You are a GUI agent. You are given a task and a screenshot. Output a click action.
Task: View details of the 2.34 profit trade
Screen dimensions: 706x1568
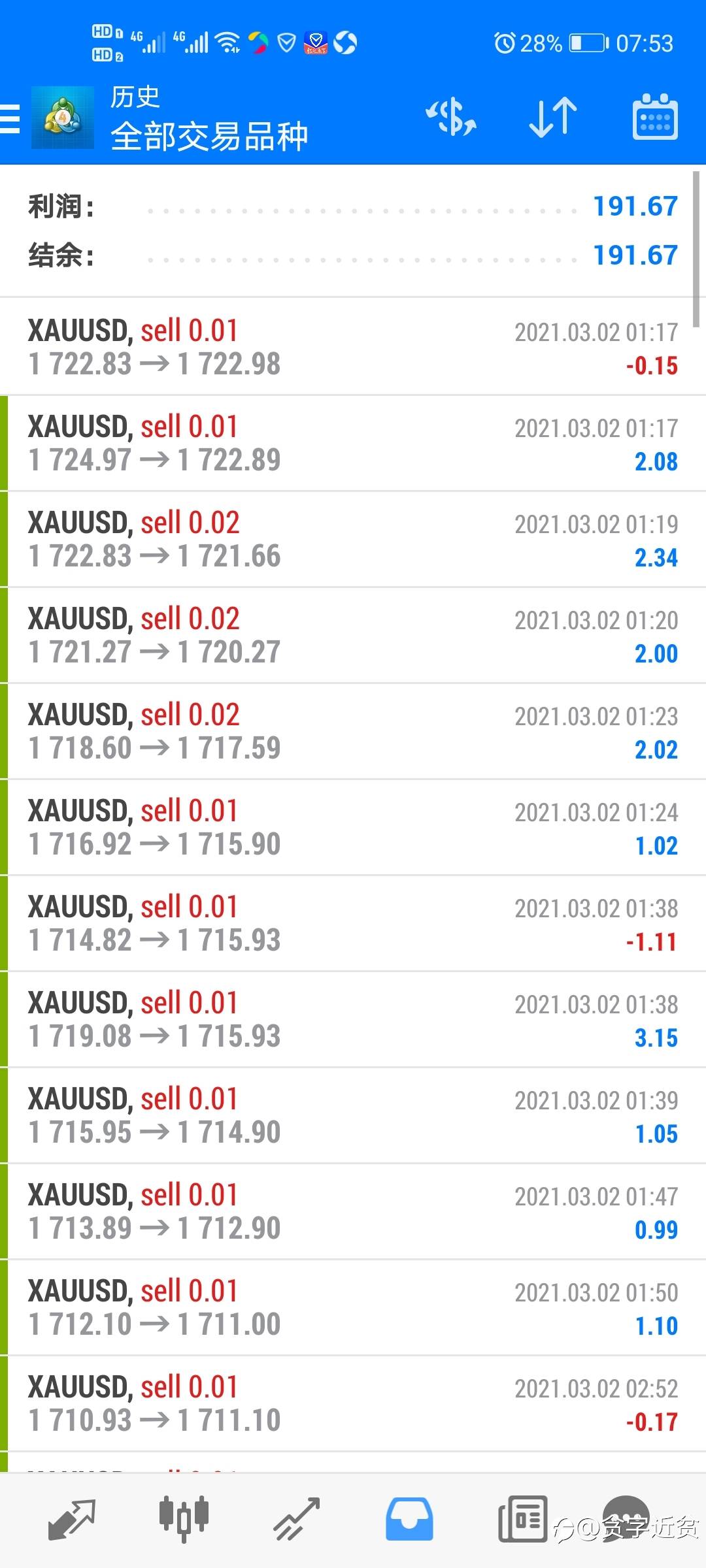pyautogui.click(x=353, y=539)
